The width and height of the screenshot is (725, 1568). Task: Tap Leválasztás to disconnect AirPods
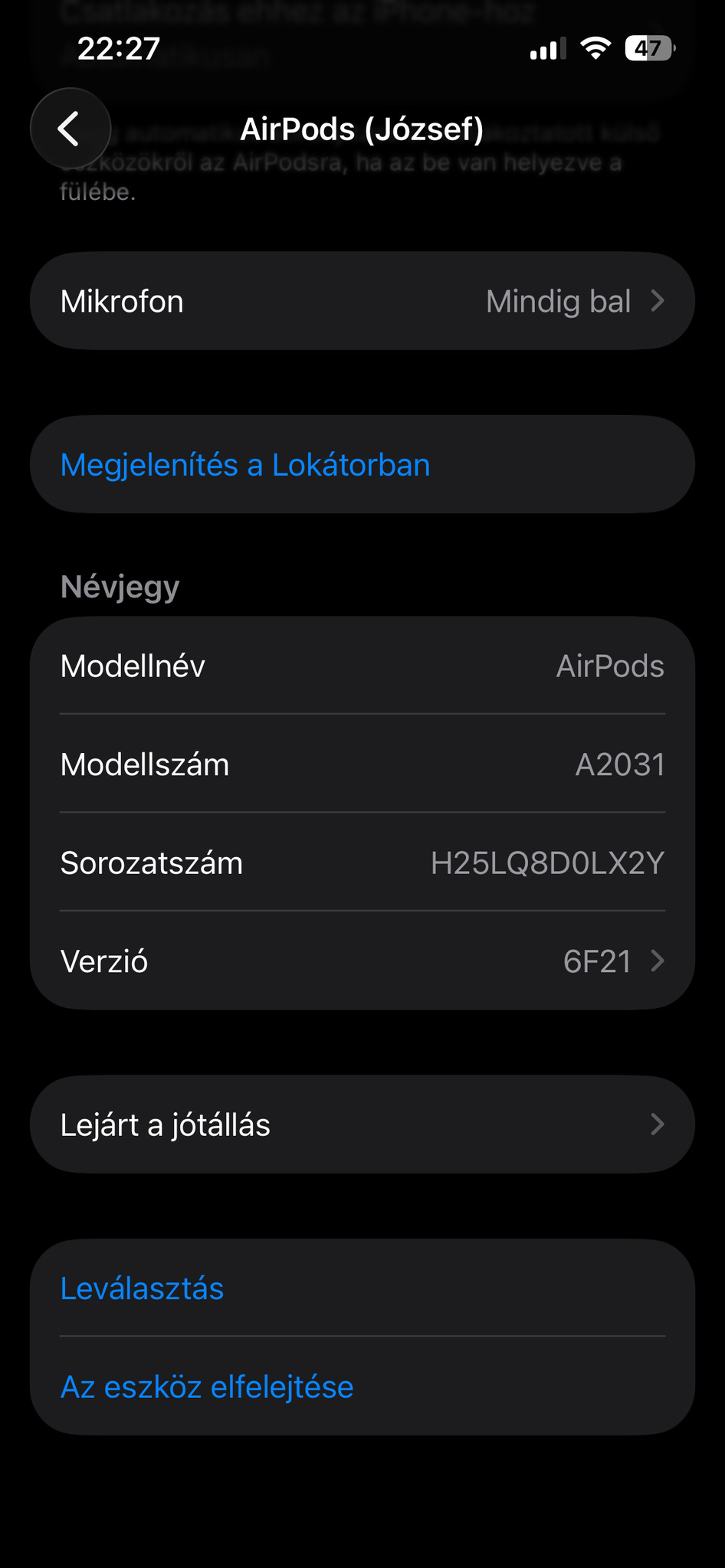pyautogui.click(x=143, y=1288)
